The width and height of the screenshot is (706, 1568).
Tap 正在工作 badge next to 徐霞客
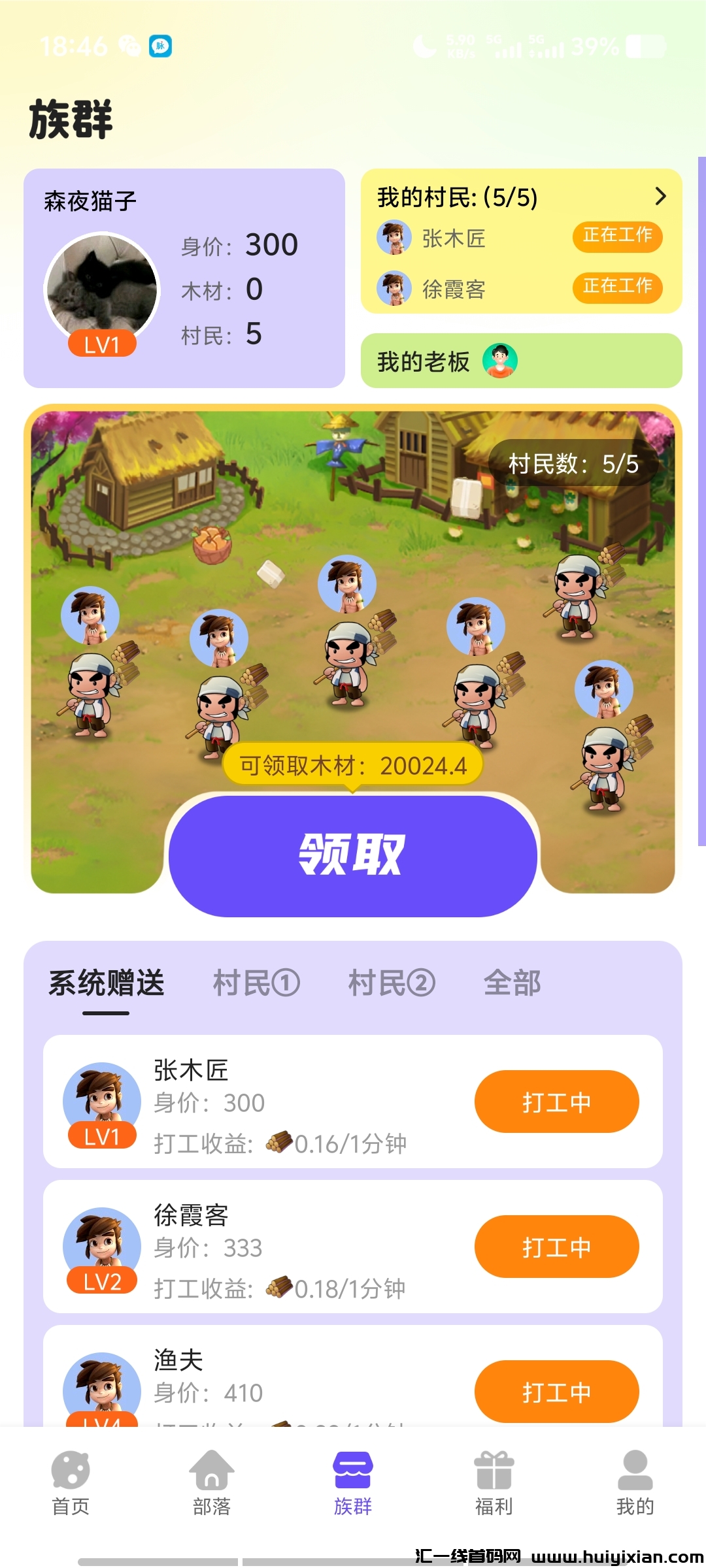tap(617, 287)
